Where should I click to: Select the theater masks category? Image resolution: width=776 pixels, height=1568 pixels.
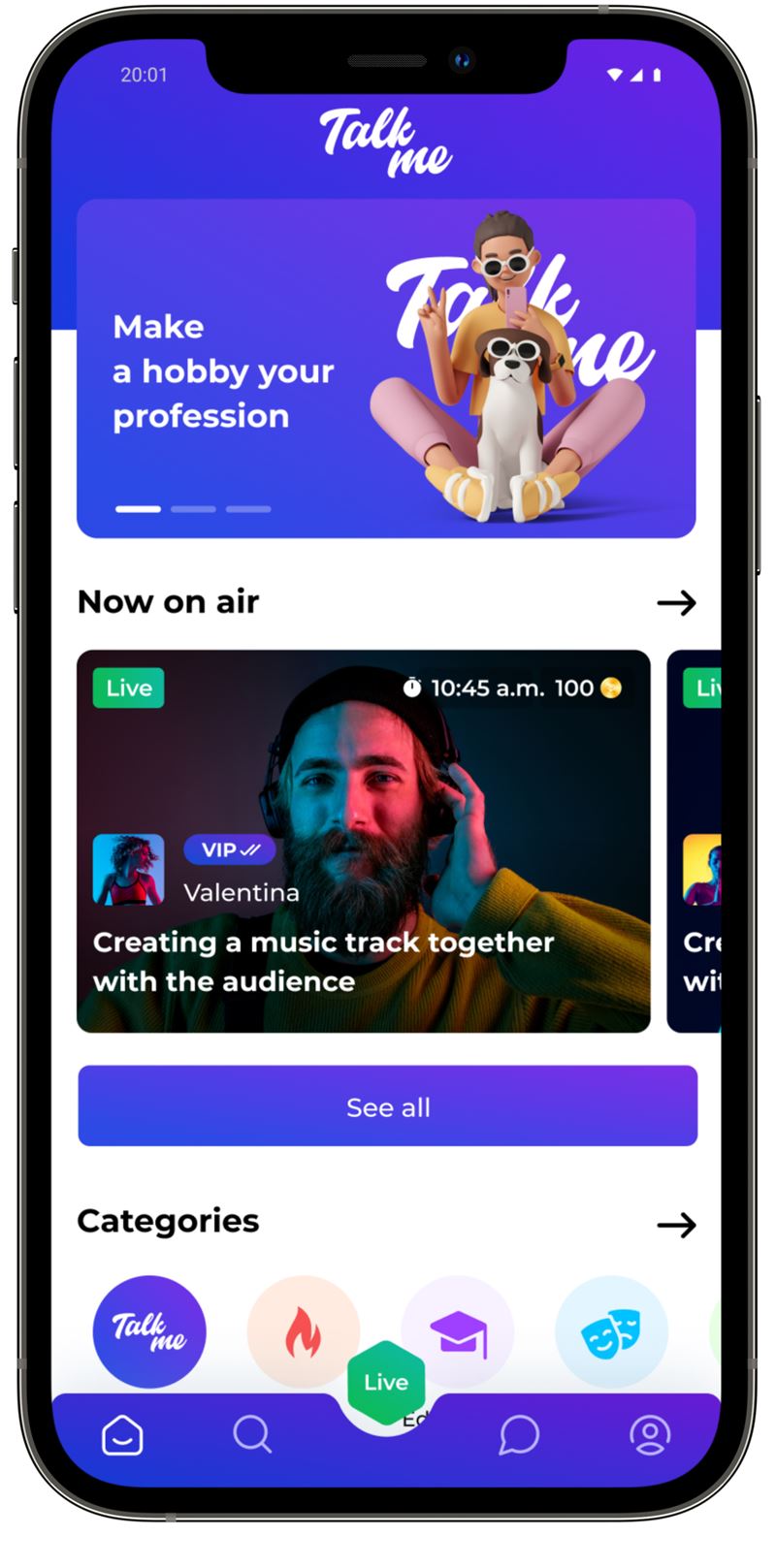pyautogui.click(x=611, y=1331)
